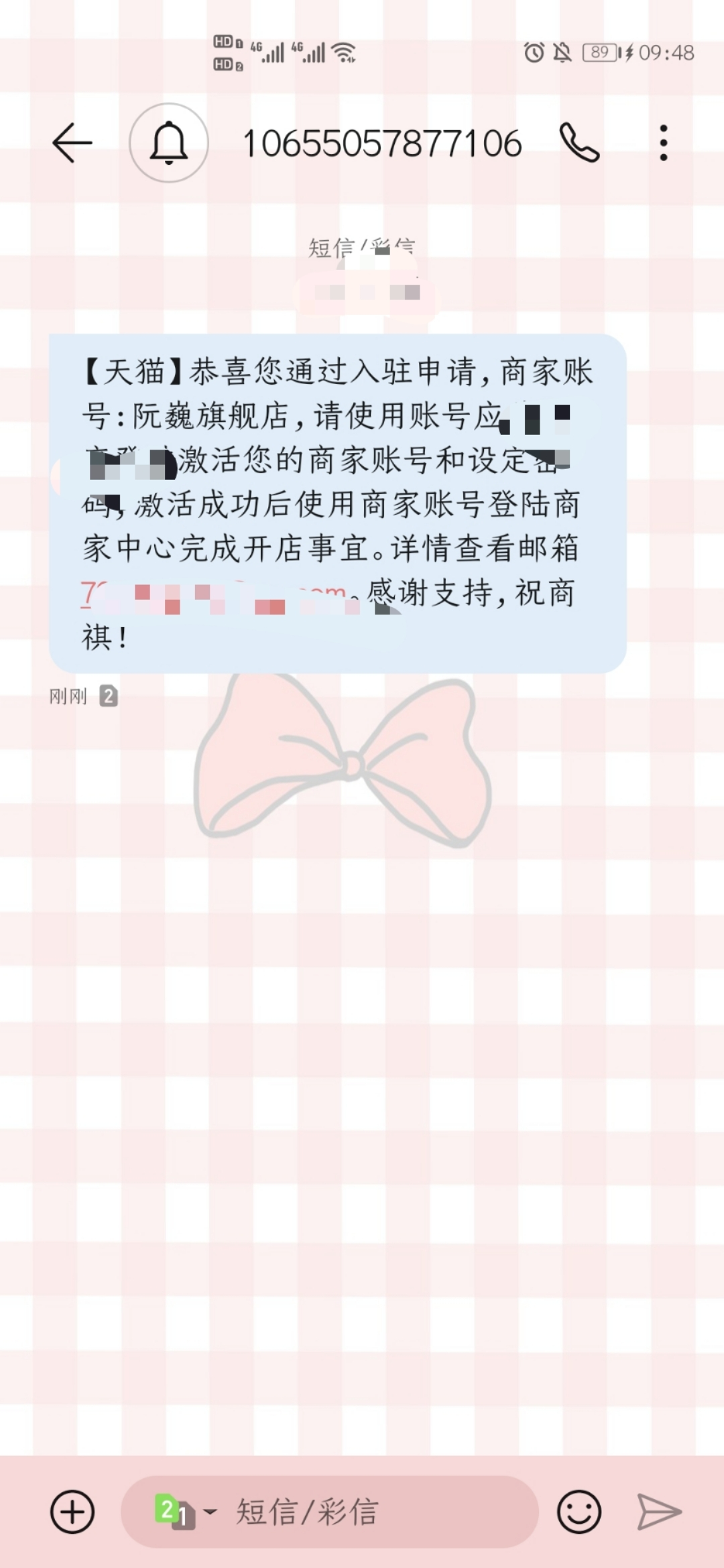Send the message with arrow icon
Screen dimensions: 724x1568
[659, 1512]
